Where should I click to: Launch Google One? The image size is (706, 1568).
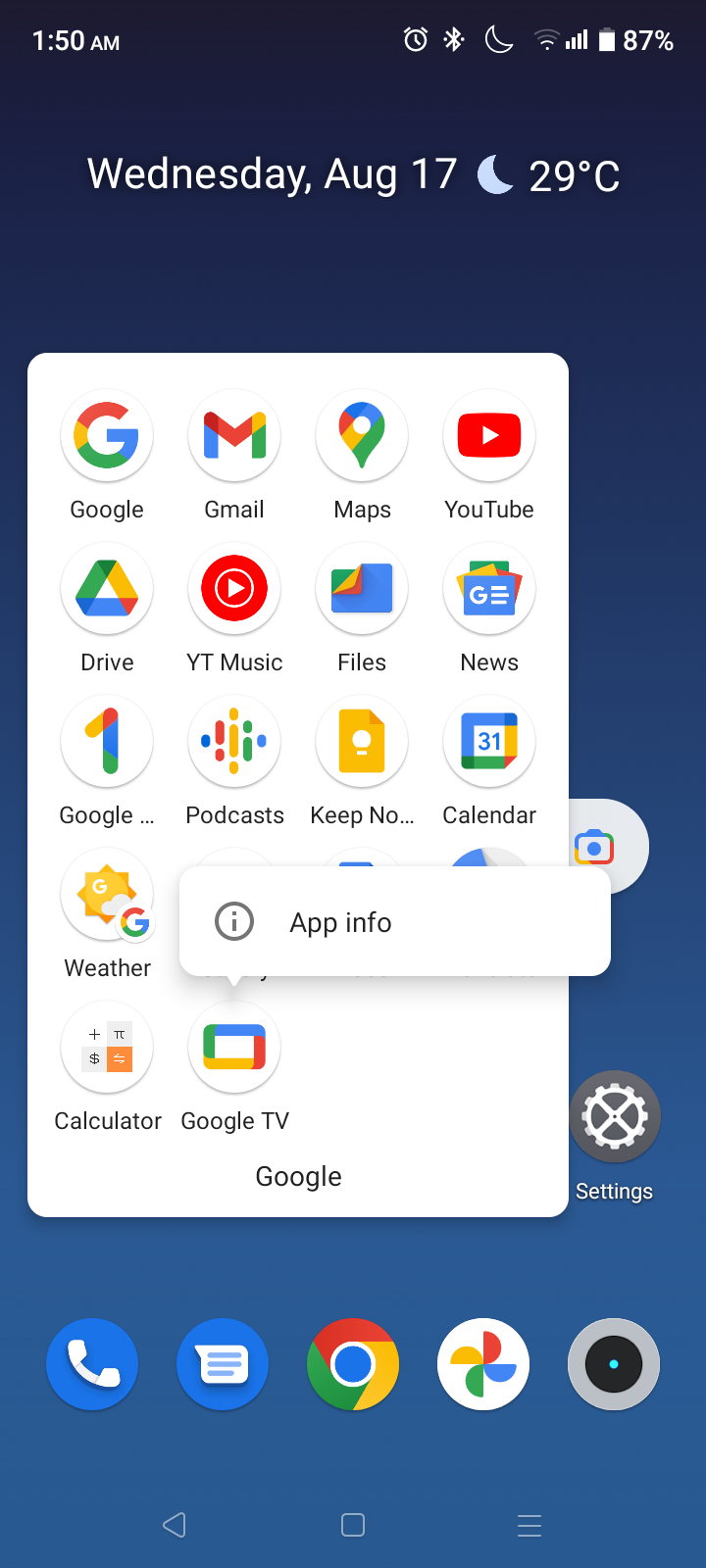tap(107, 742)
